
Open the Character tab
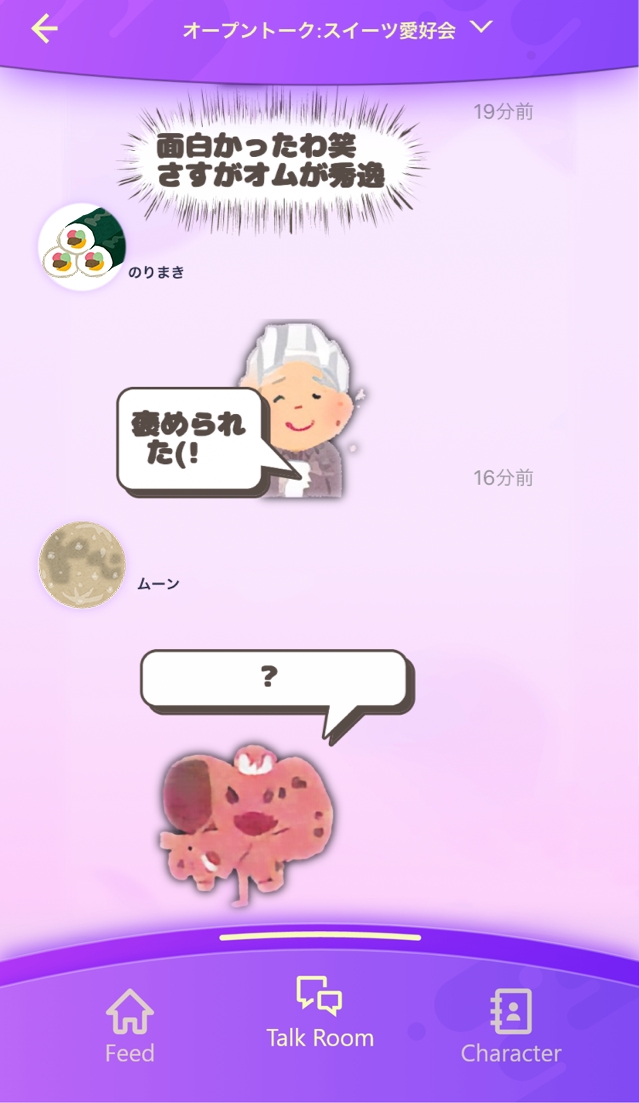tap(511, 1027)
